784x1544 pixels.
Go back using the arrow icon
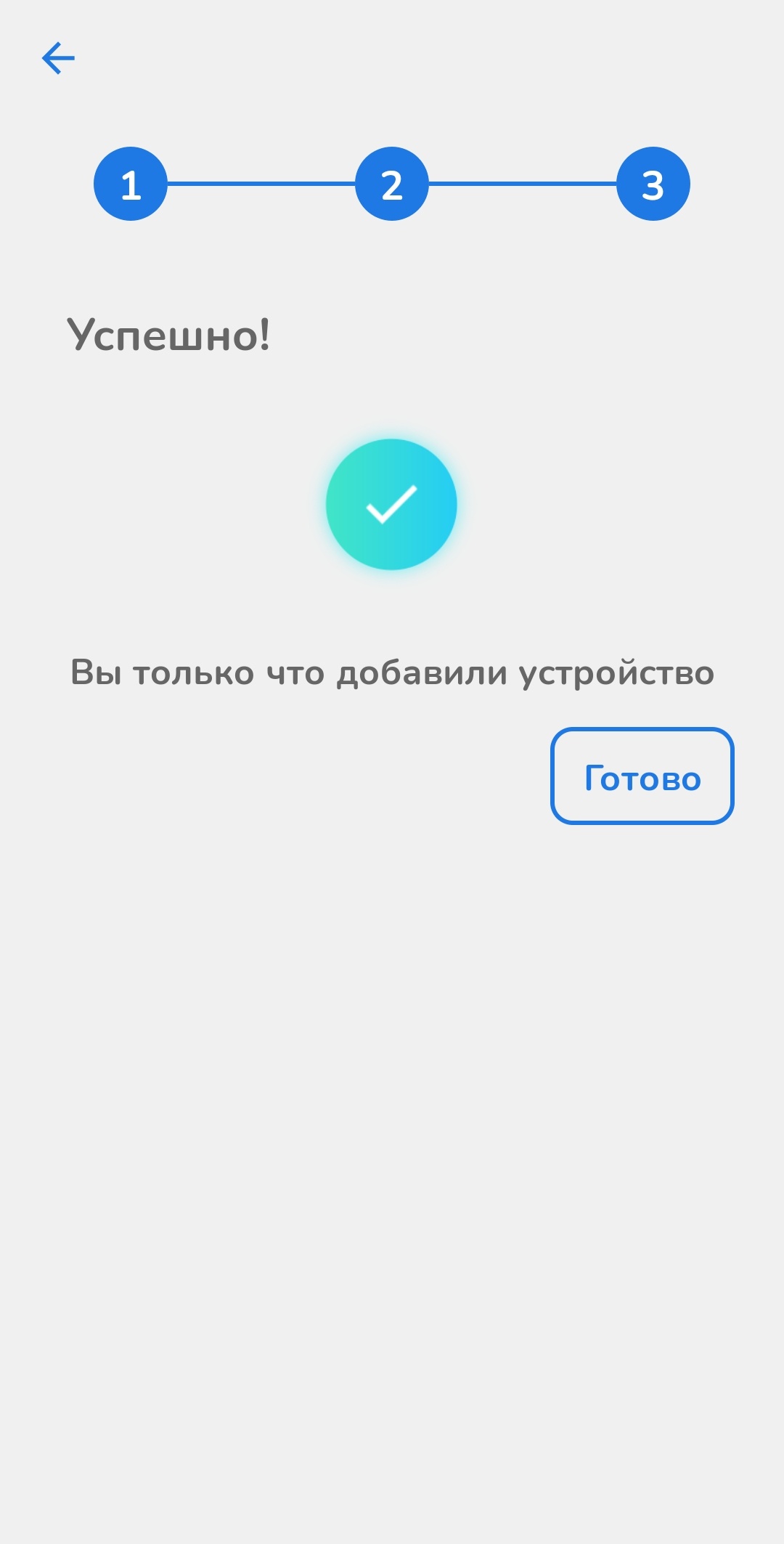[58, 58]
